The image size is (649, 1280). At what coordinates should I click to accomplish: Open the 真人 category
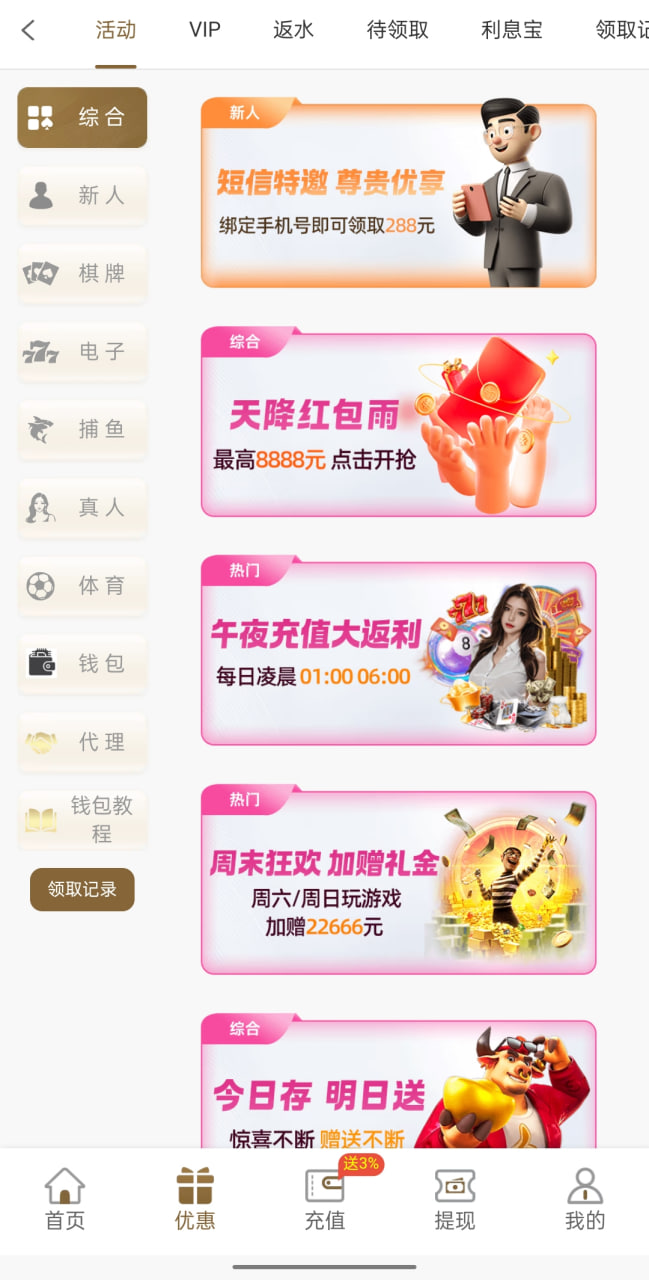(x=82, y=507)
